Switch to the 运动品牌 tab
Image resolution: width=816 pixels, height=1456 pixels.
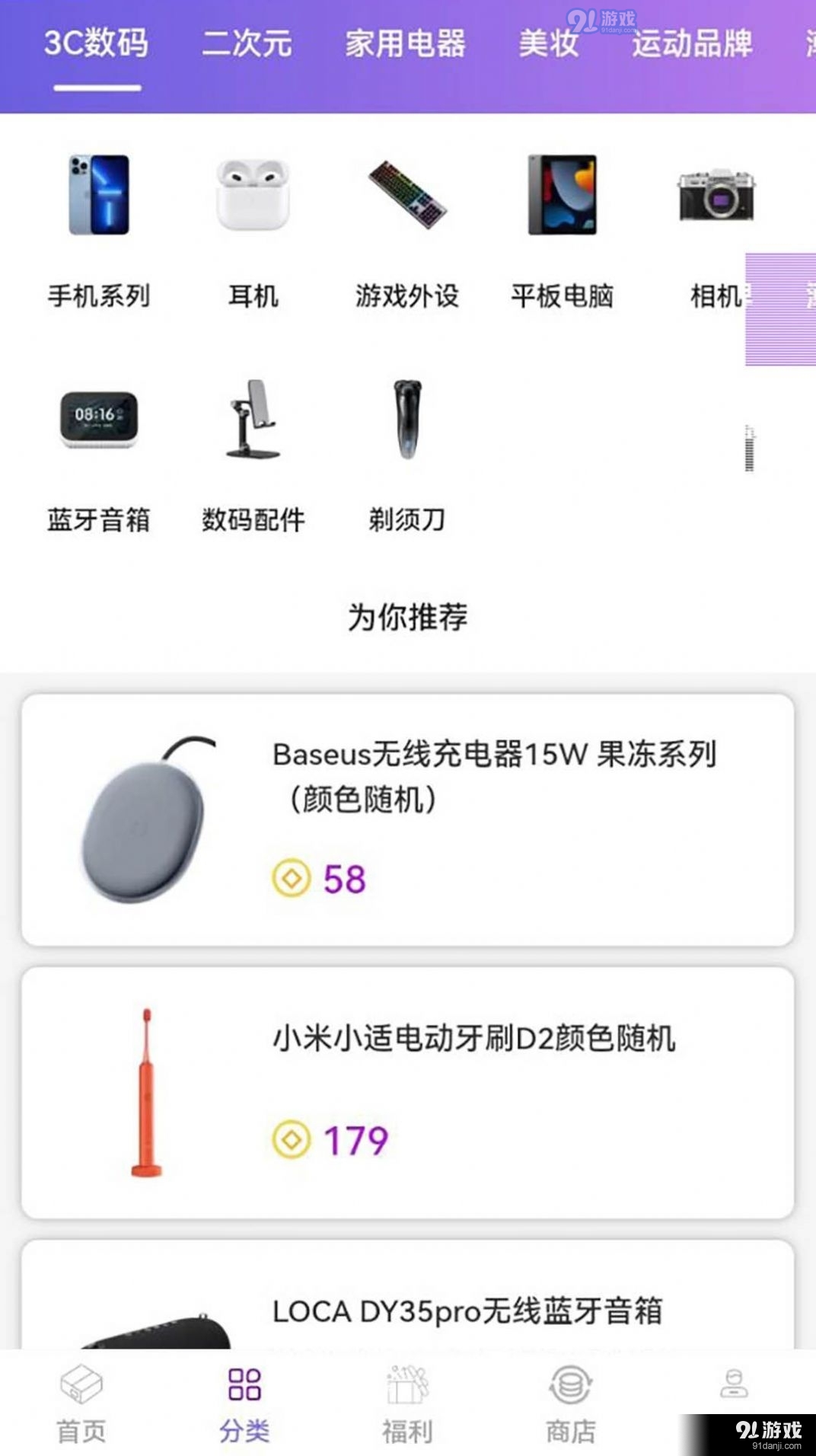(x=691, y=43)
